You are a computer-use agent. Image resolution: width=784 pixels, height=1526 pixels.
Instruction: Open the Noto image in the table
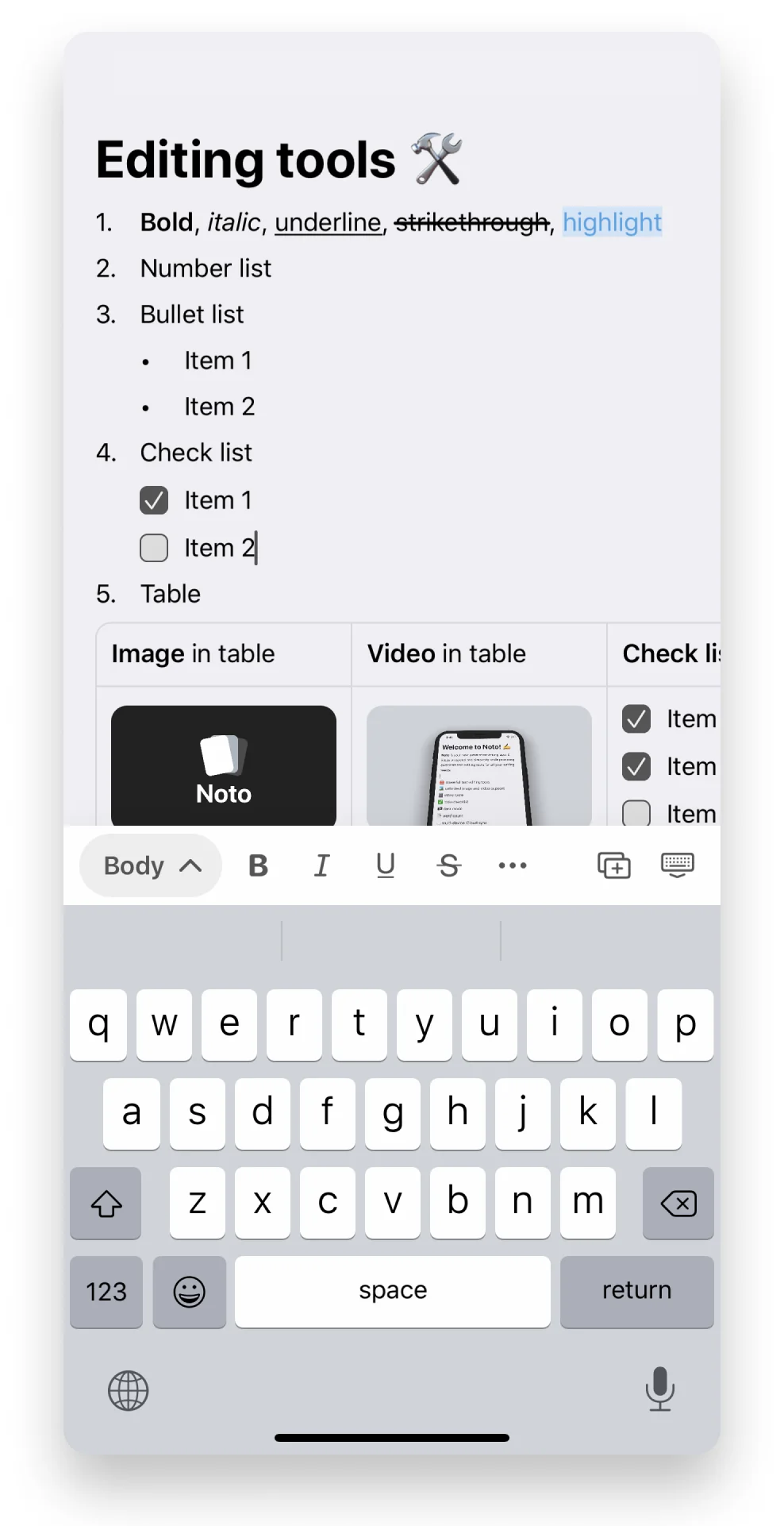click(224, 765)
